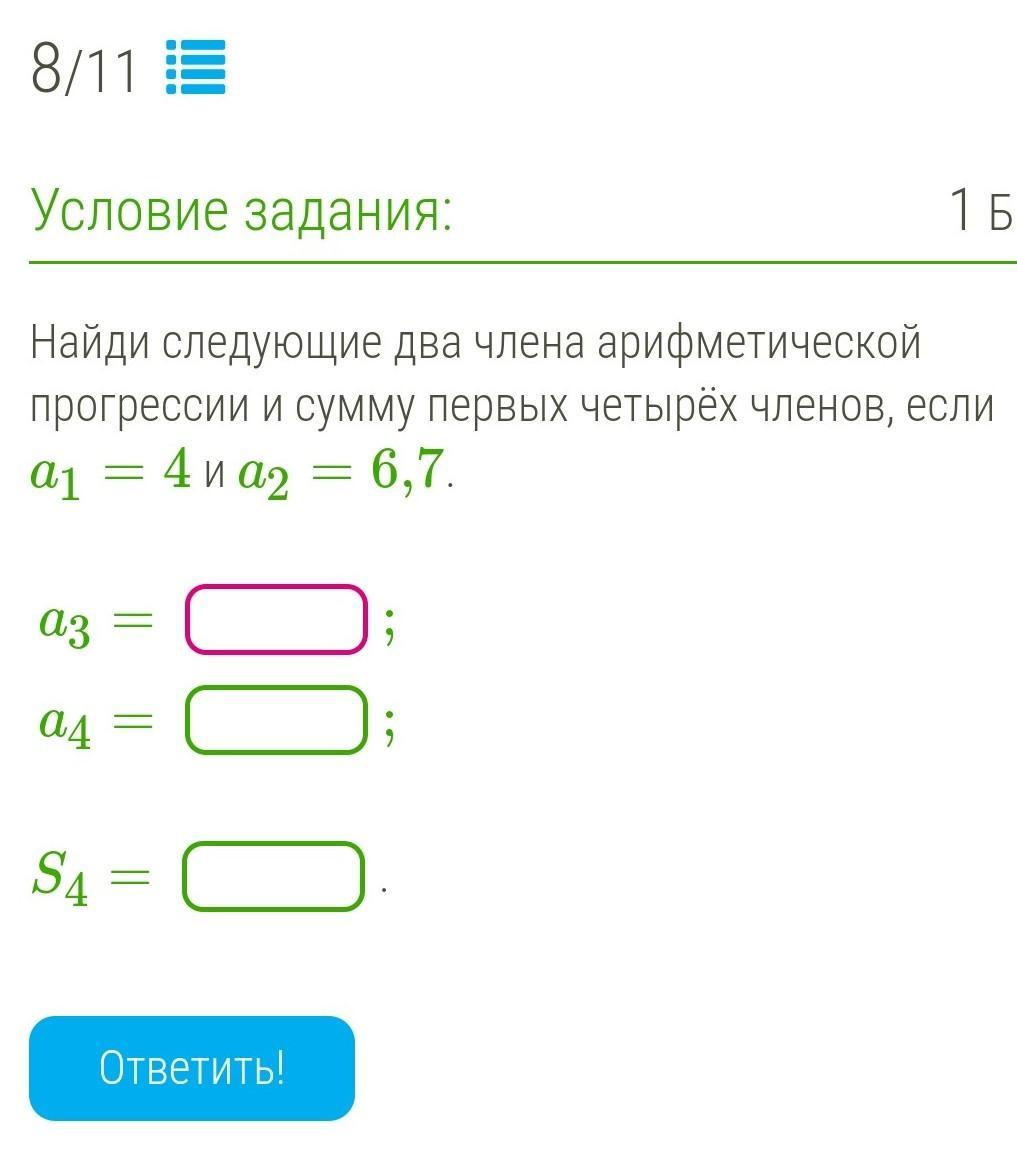Open the task list icon next to 8/11
This screenshot has width=1017, height=1162.
coord(195,68)
